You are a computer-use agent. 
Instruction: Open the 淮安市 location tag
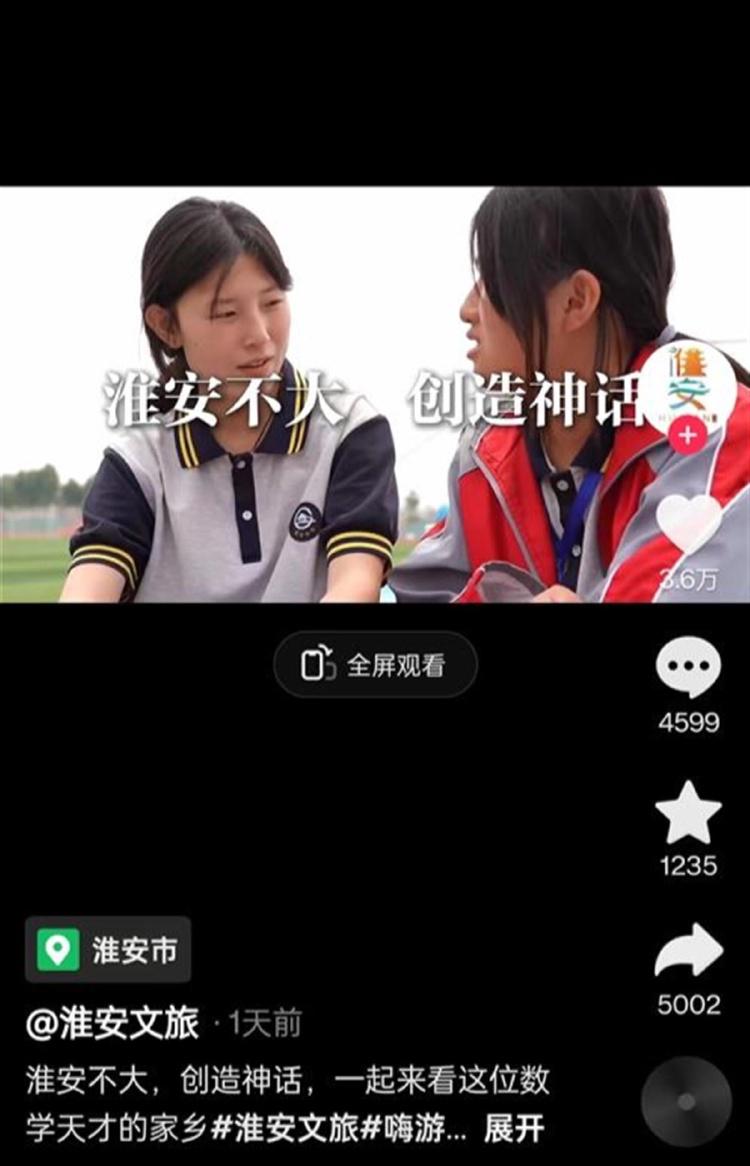(108, 949)
